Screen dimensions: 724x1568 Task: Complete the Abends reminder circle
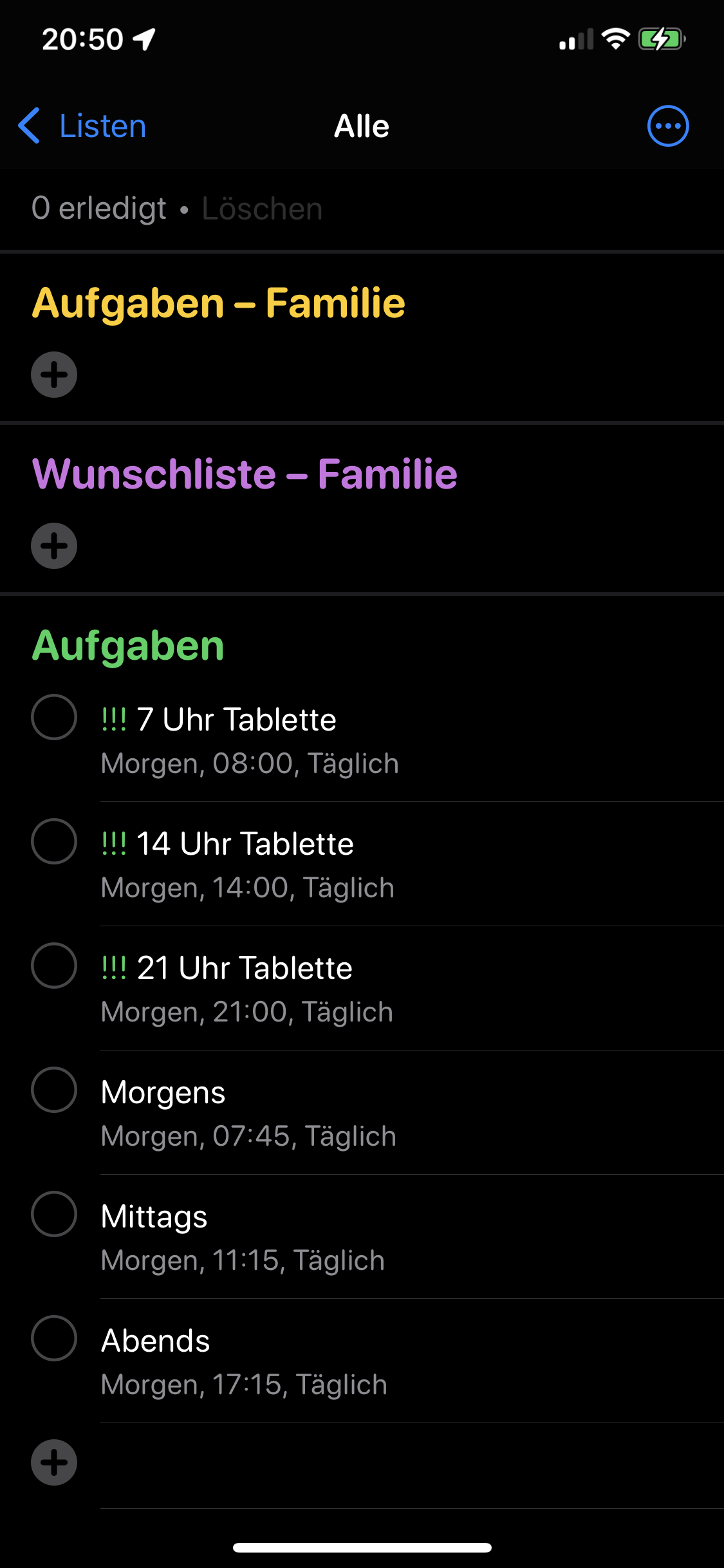54,1339
